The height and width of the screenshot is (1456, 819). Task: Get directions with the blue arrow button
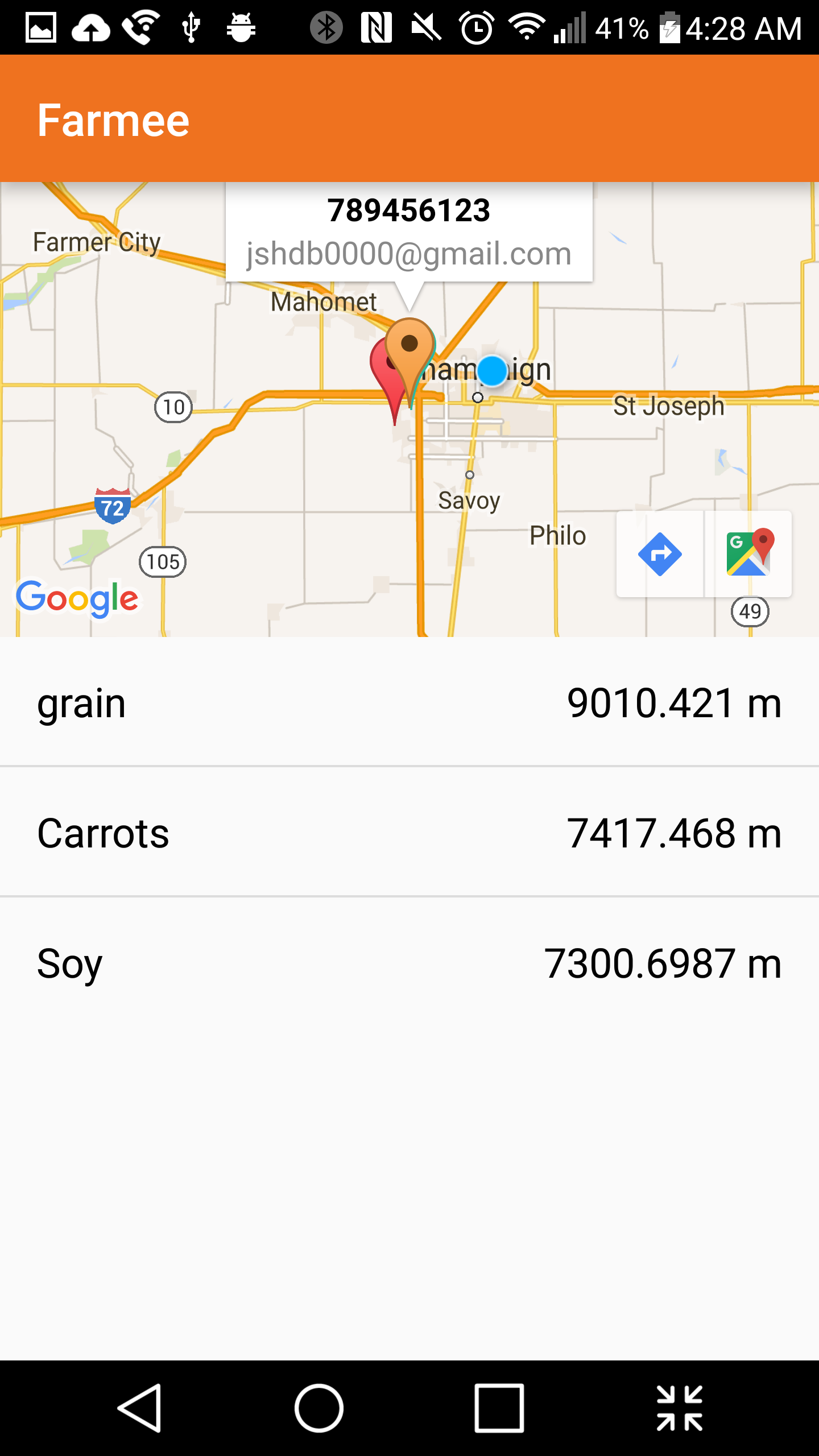pyautogui.click(x=660, y=554)
